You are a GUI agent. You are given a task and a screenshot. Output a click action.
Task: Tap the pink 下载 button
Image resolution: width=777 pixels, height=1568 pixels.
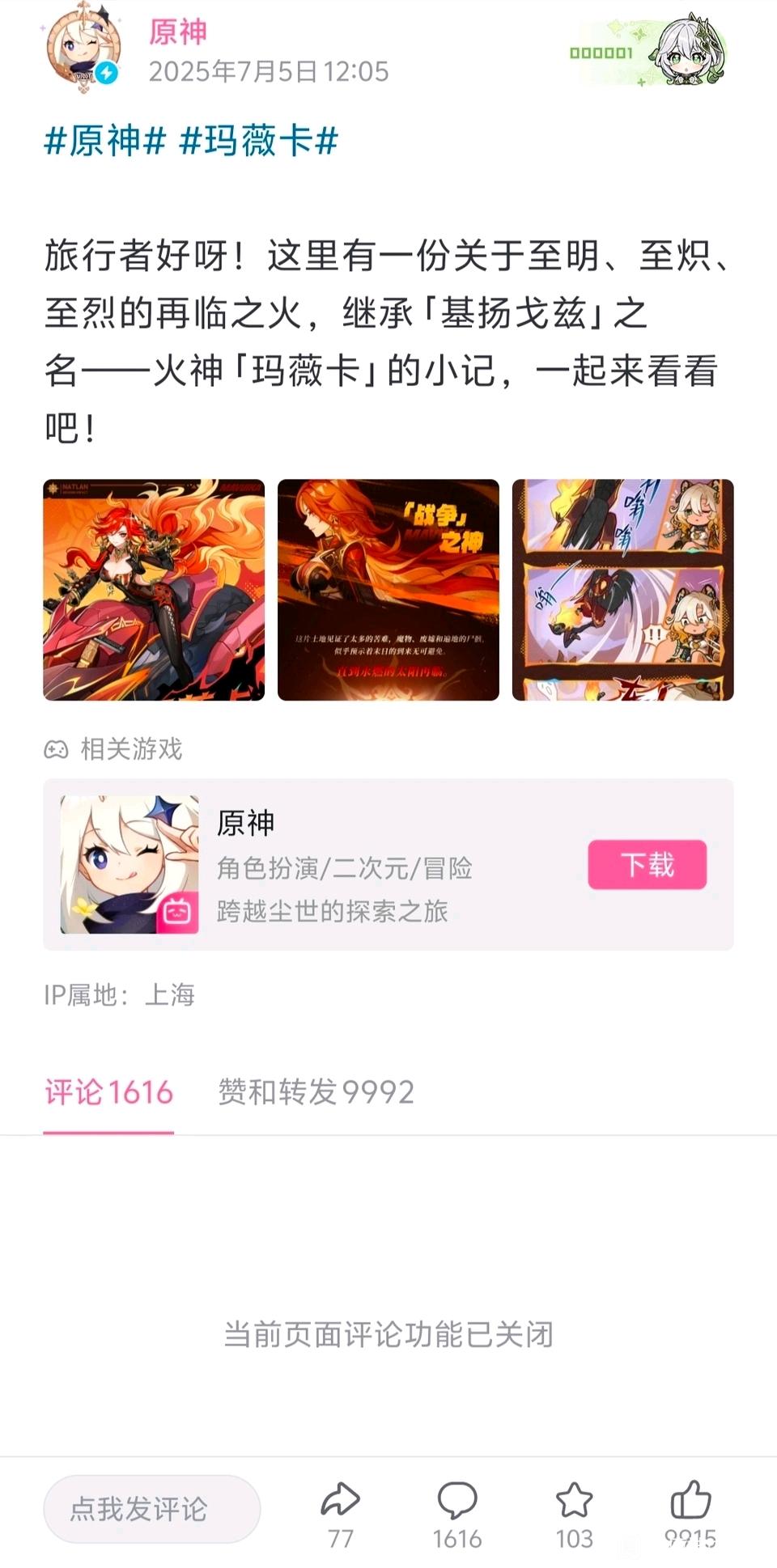647,864
